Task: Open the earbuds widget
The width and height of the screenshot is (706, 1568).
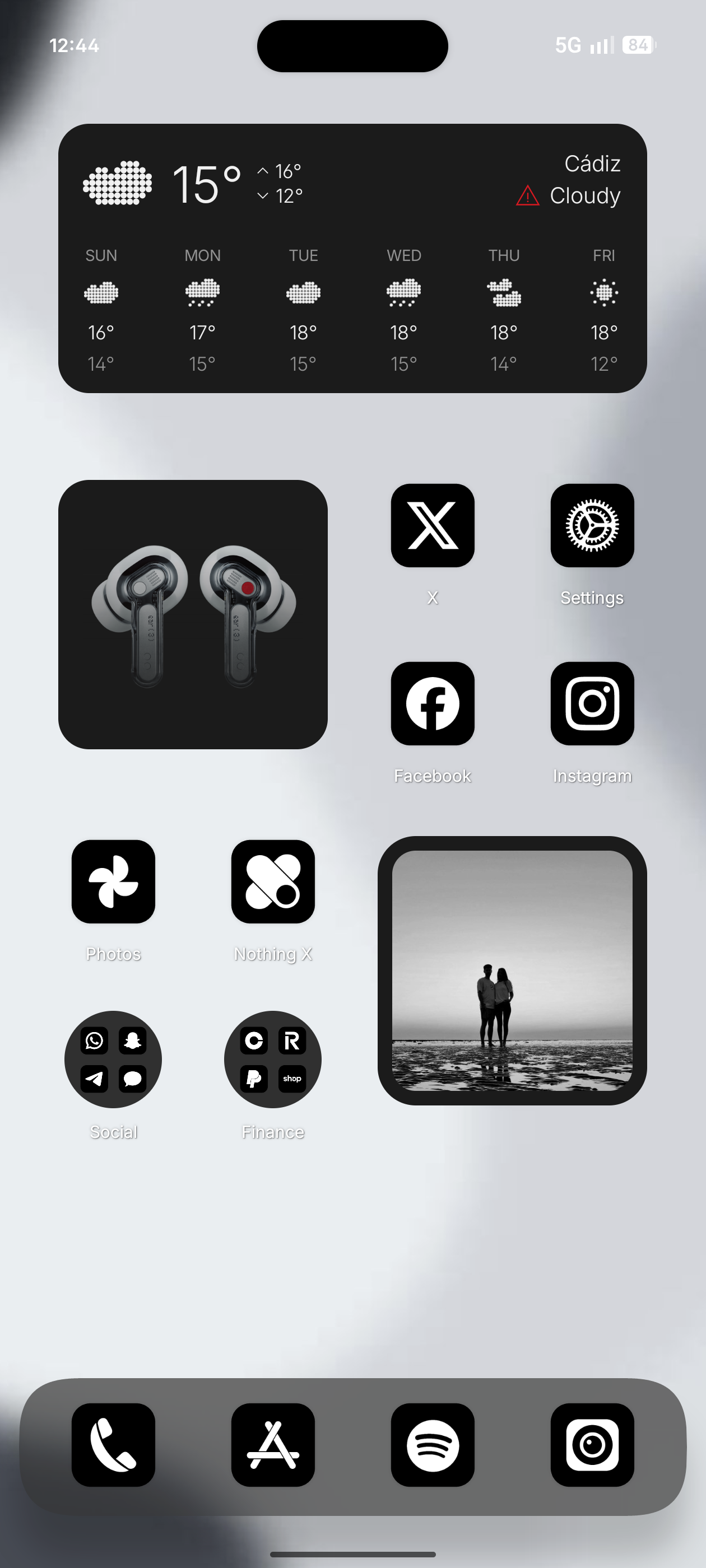Action: click(x=193, y=614)
